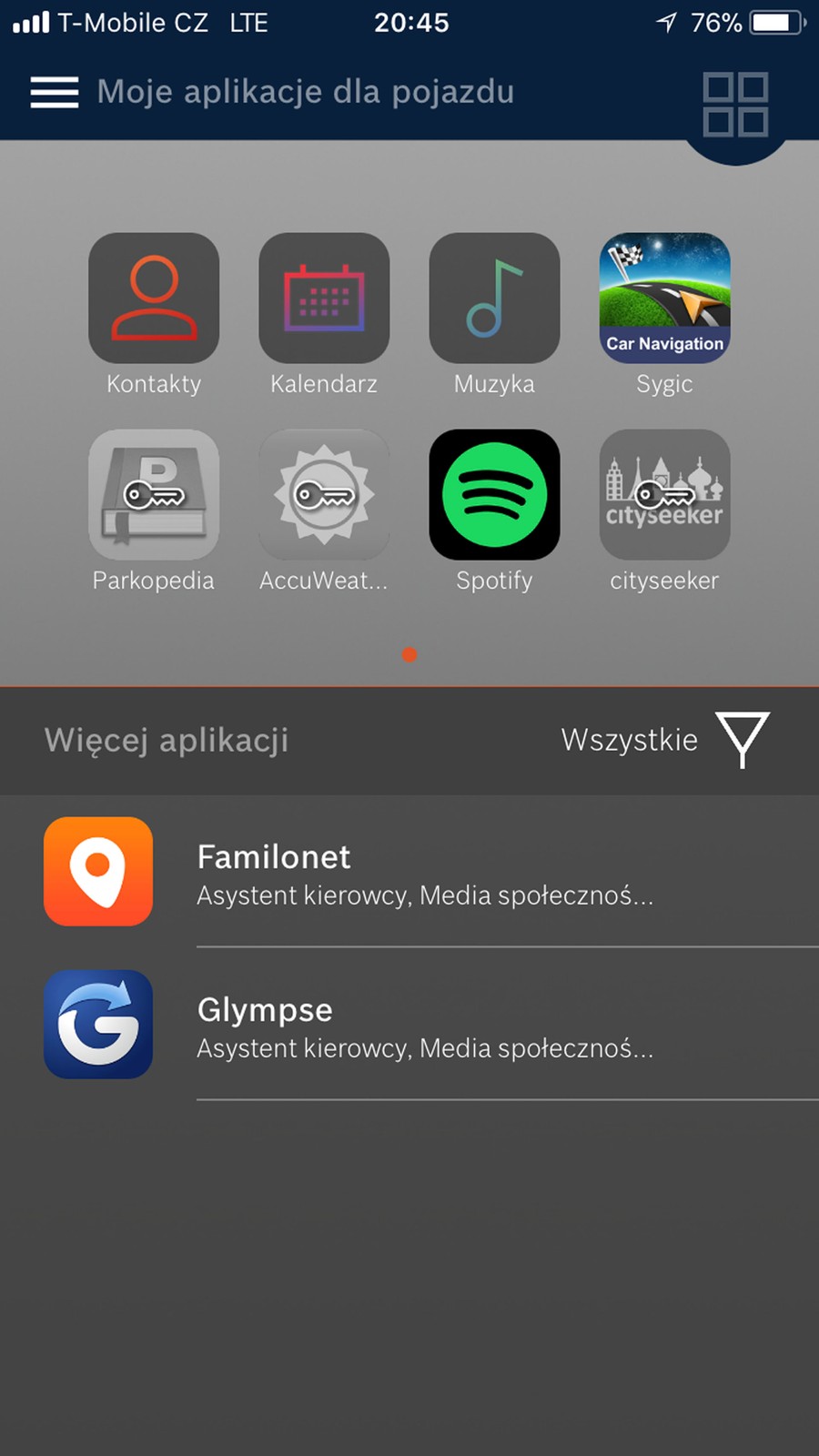The height and width of the screenshot is (1456, 819).
Task: Tap the grid view icon
Action: (x=735, y=104)
